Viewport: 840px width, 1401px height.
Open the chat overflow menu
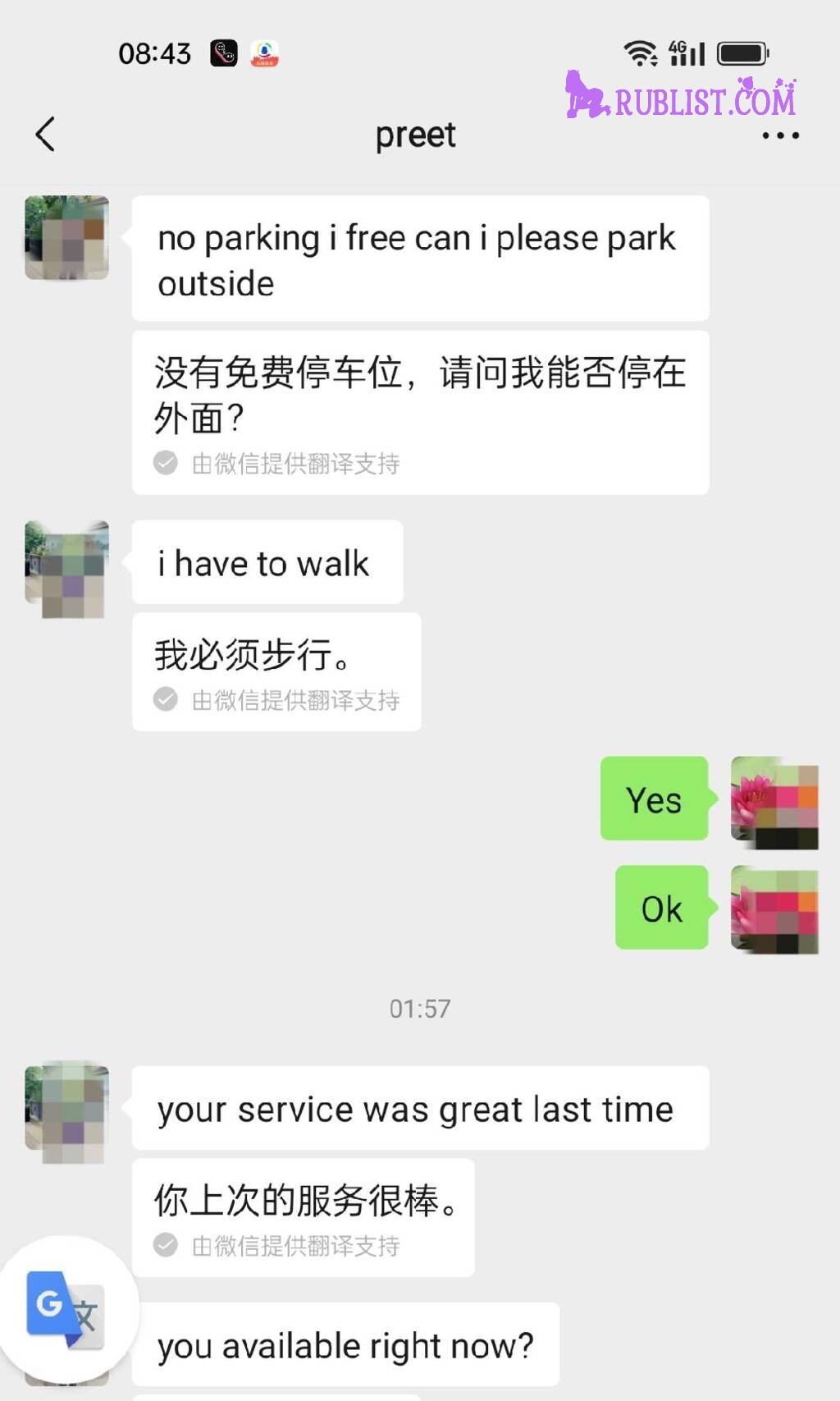click(780, 135)
